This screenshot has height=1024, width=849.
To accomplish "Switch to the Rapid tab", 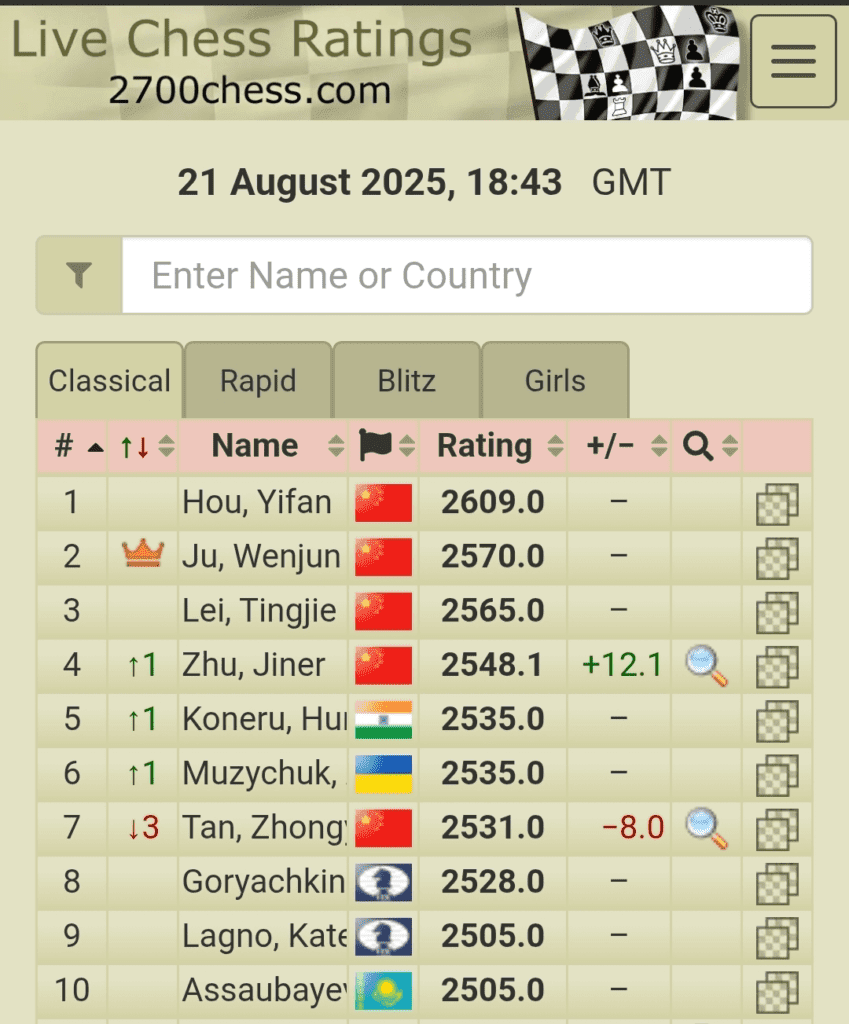I will click(258, 381).
